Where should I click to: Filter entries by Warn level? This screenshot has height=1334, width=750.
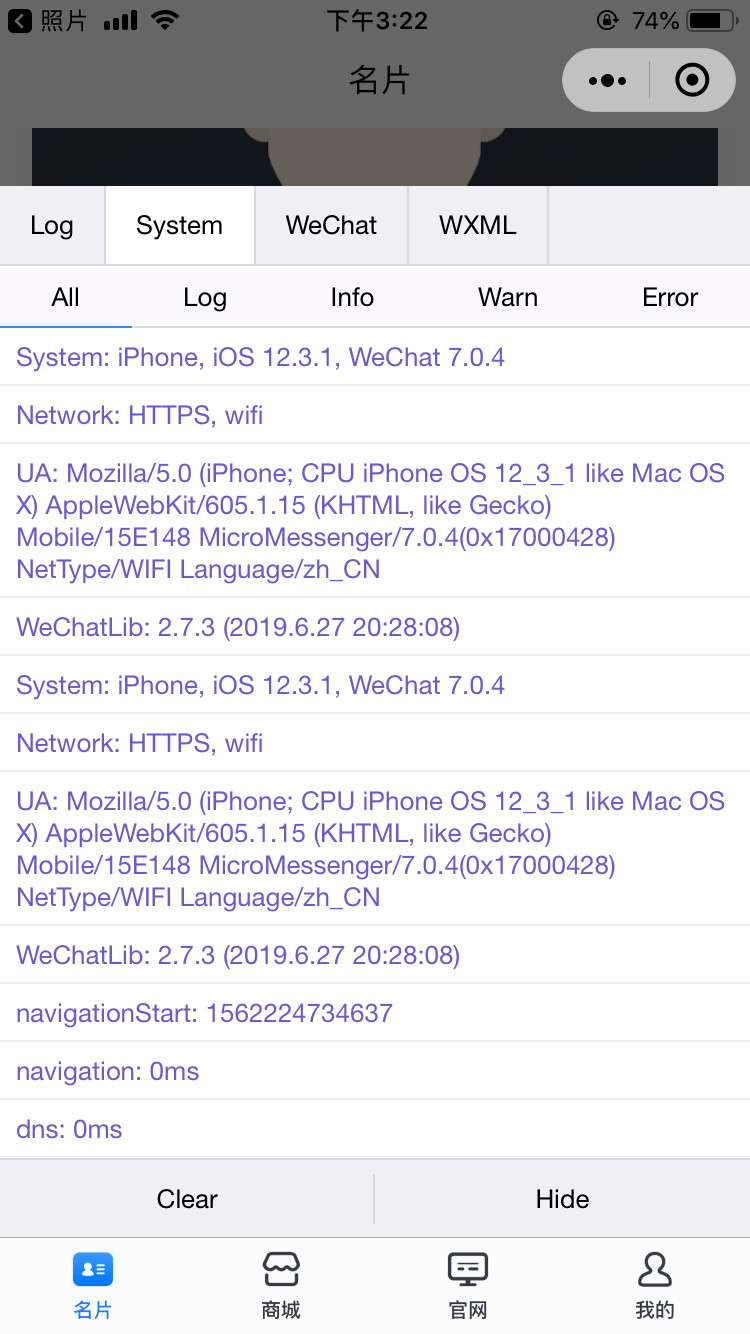[x=508, y=297]
